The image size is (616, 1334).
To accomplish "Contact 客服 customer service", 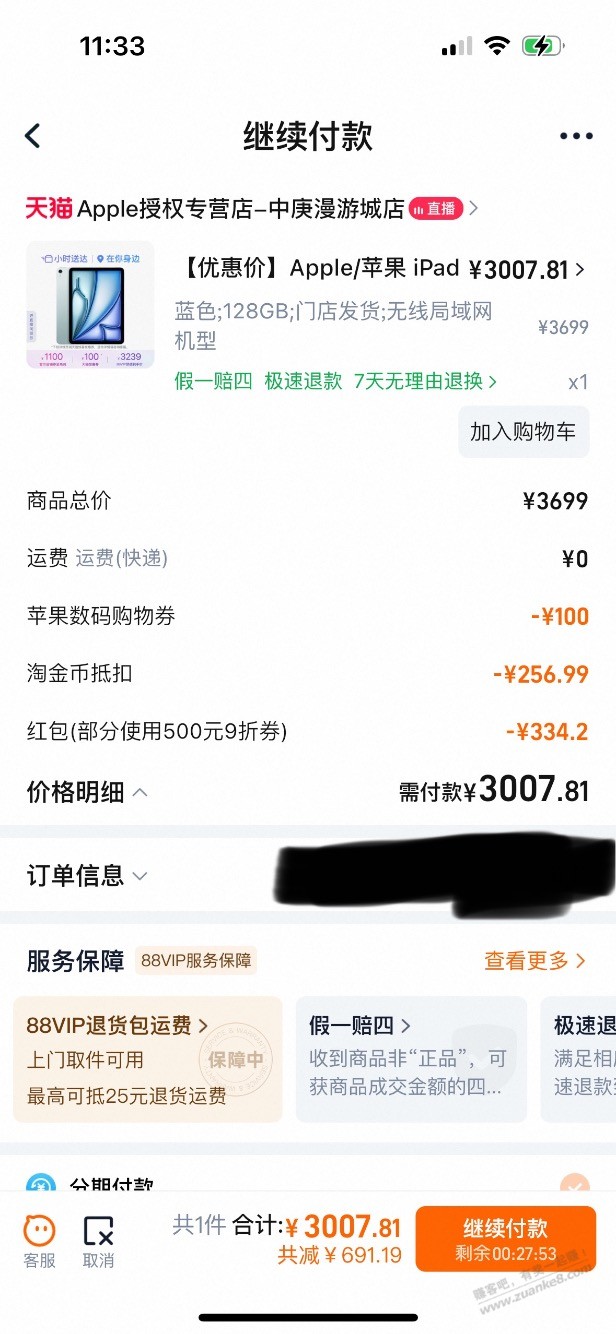I will coord(40,1241).
